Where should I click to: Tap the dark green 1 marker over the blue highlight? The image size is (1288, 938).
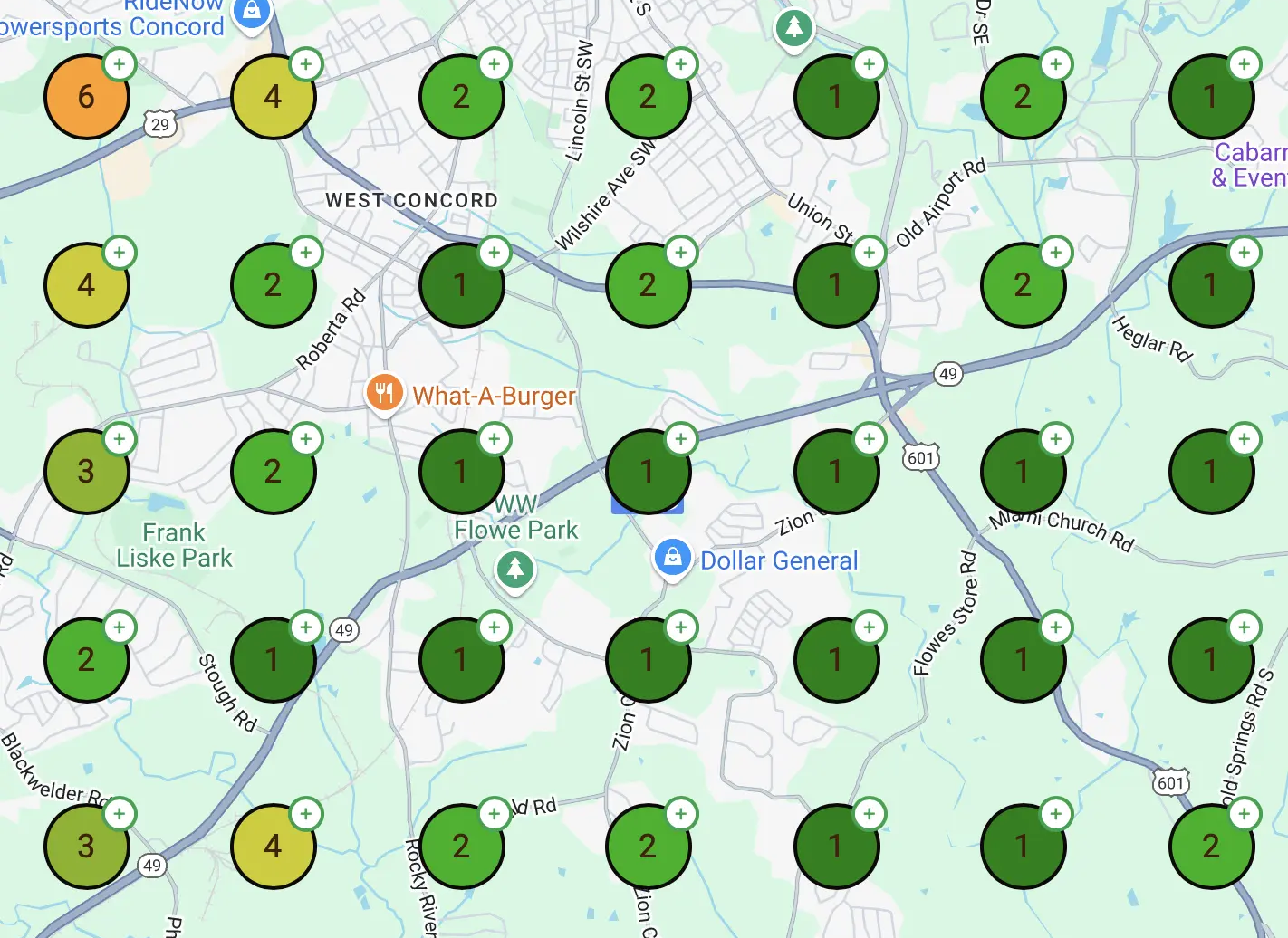pyautogui.click(x=647, y=472)
